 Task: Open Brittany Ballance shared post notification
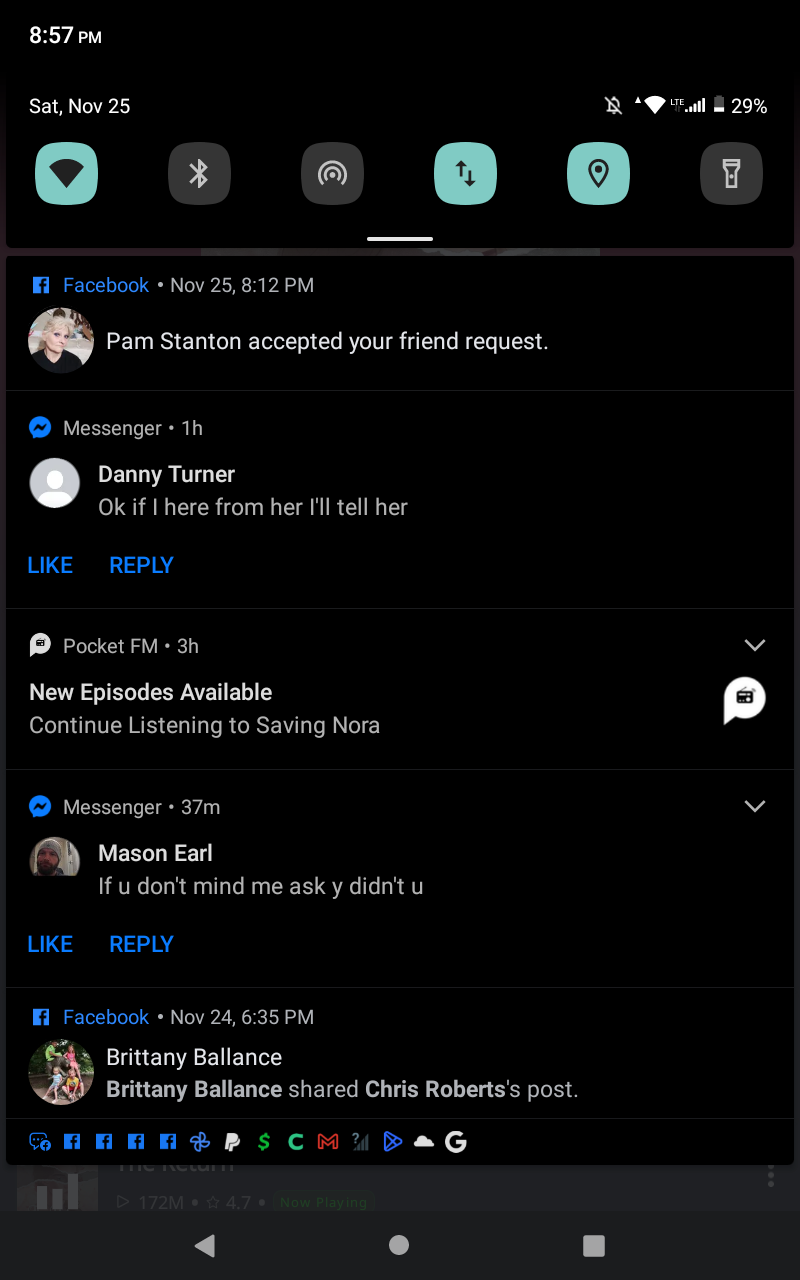[x=400, y=1054]
